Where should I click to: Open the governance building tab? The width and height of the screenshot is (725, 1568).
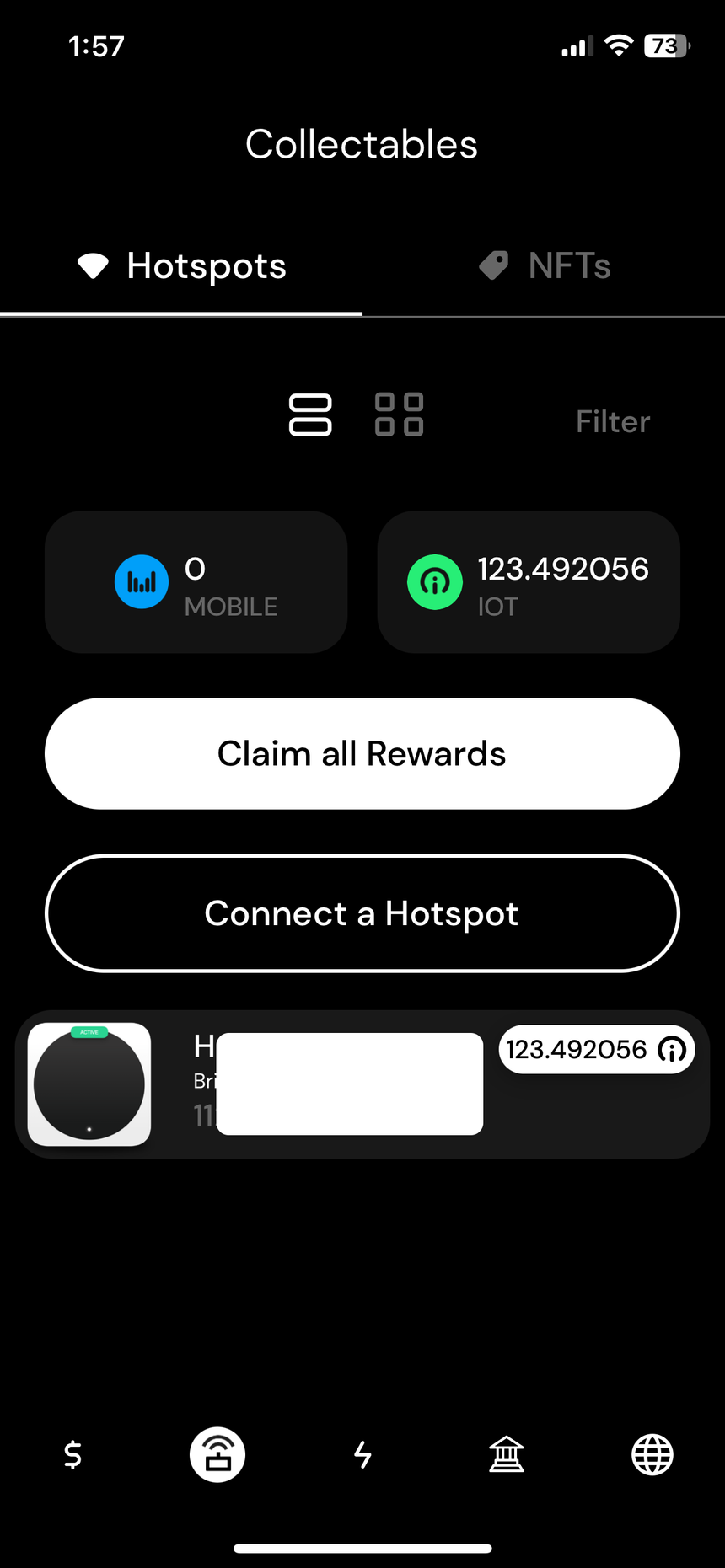(x=507, y=1454)
